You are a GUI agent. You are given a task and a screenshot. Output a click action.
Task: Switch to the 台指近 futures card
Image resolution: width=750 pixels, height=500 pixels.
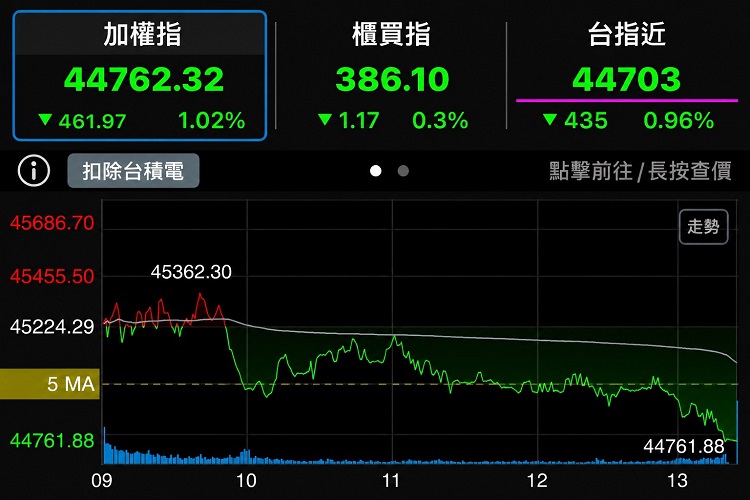pyautogui.click(x=627, y=76)
